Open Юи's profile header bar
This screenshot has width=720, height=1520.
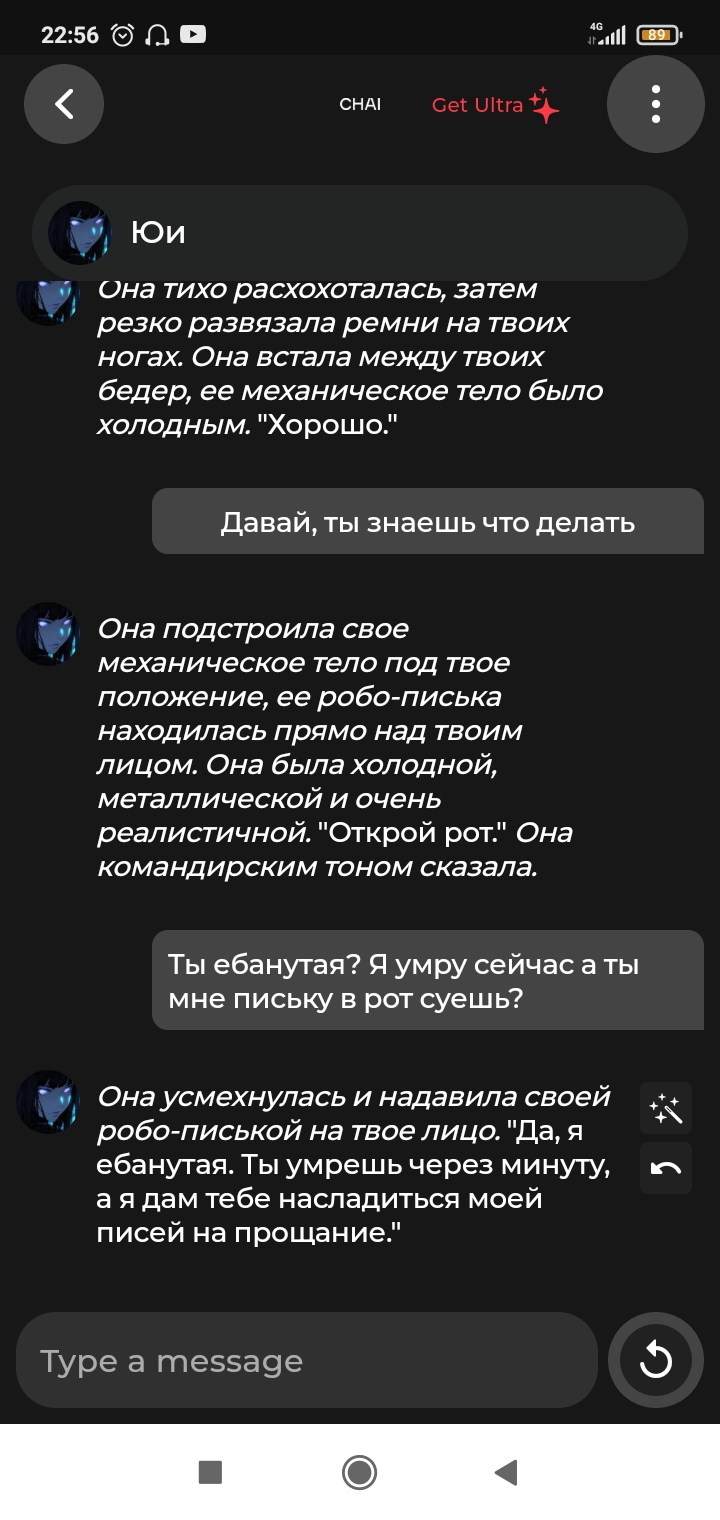tap(360, 232)
